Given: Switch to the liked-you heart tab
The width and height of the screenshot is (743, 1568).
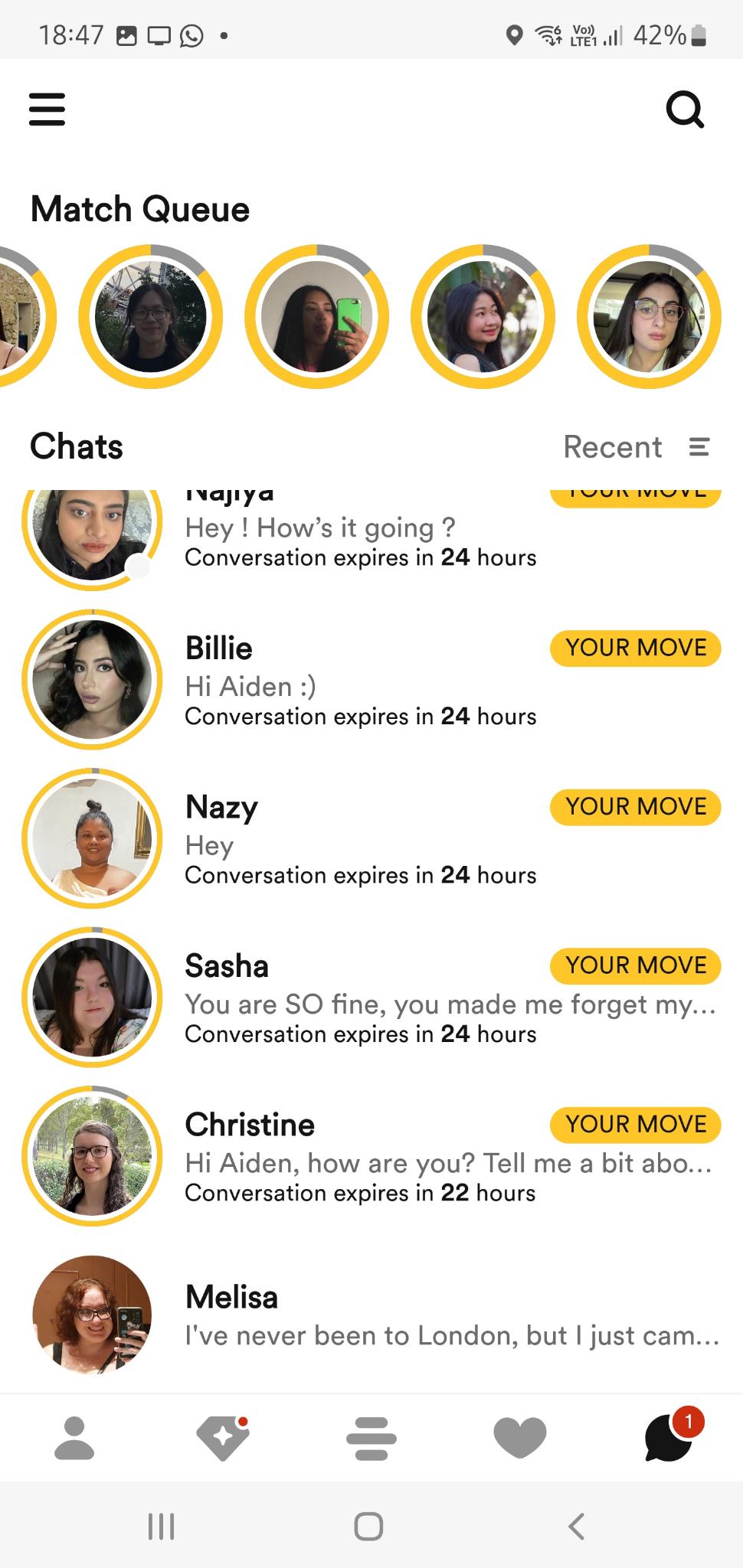Looking at the screenshot, I should pos(520,1438).
